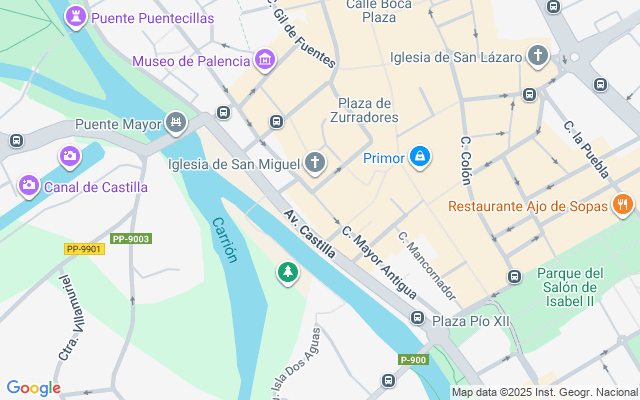Tap the Primor shopping pin
This screenshot has height=400, width=640.
coord(420,158)
